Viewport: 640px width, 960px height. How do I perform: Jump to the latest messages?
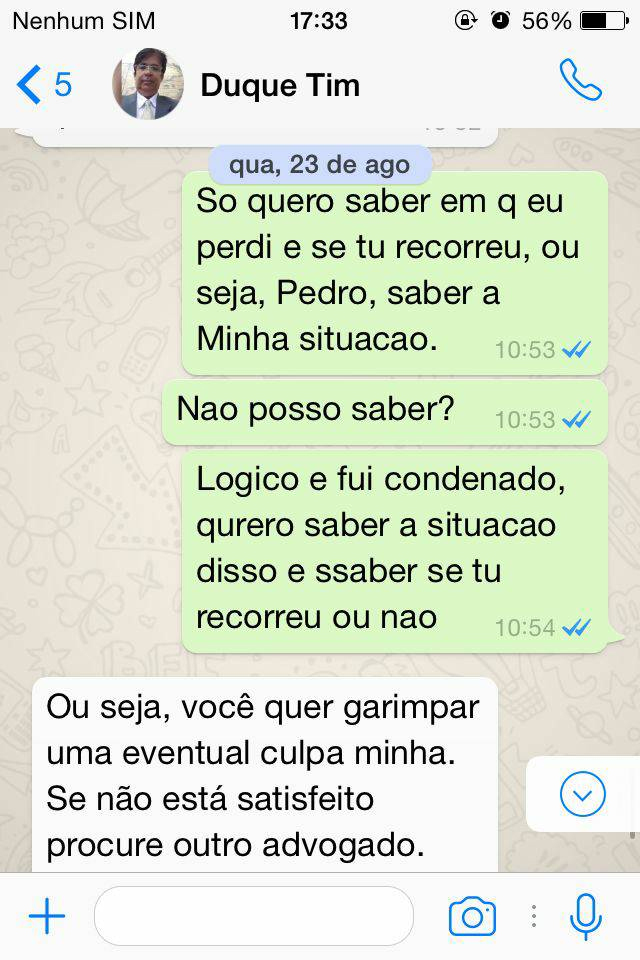tap(582, 795)
